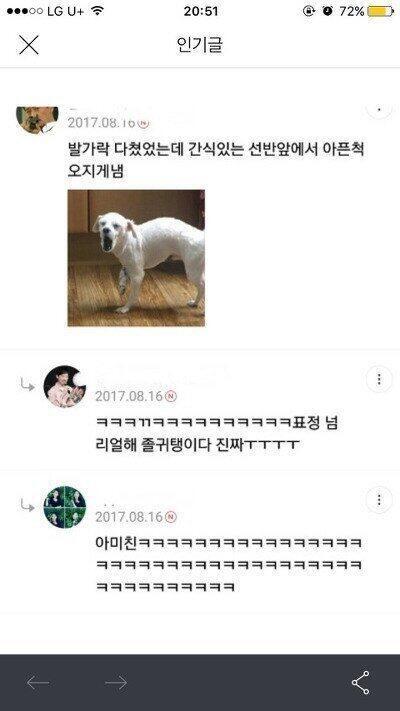View profile of the 아미친 commenter
Screen dimensions: 400x711
[64, 507]
